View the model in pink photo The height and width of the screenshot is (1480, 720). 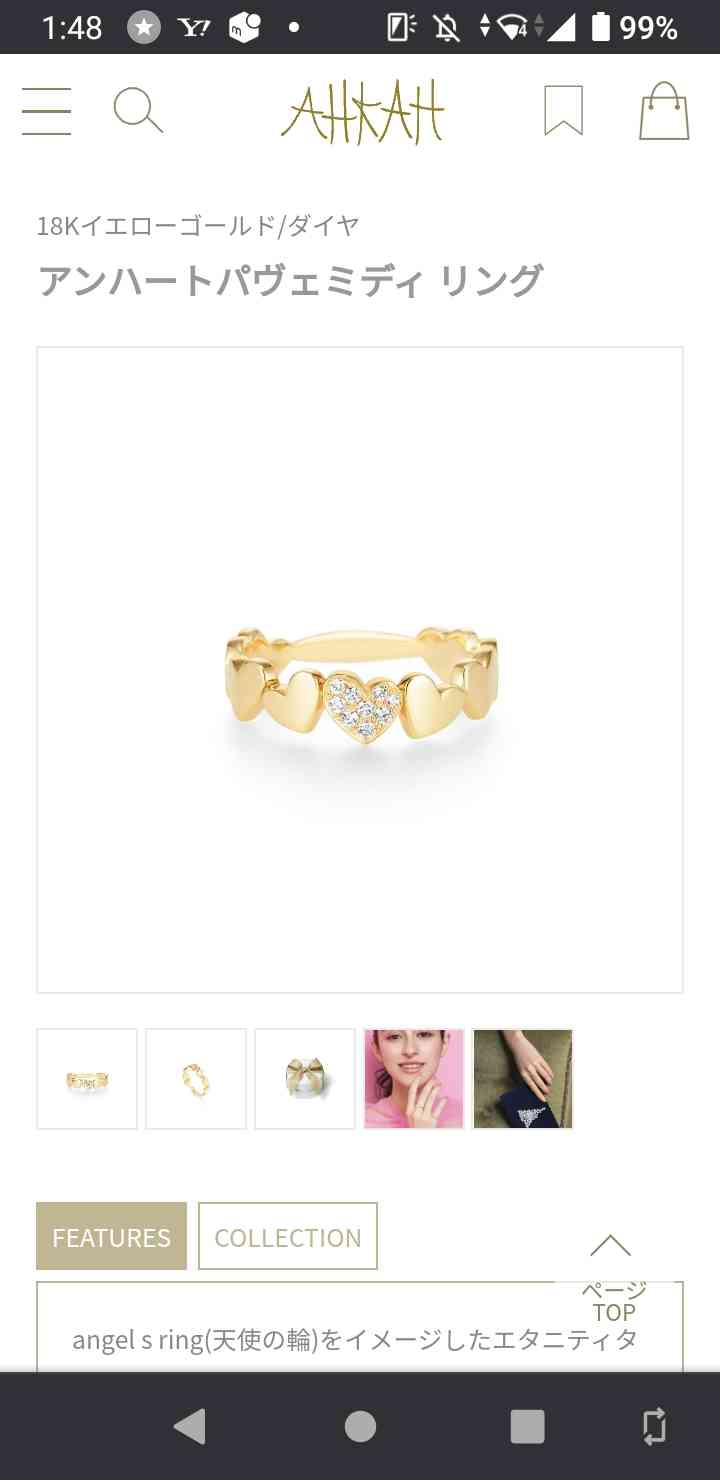coord(414,1079)
